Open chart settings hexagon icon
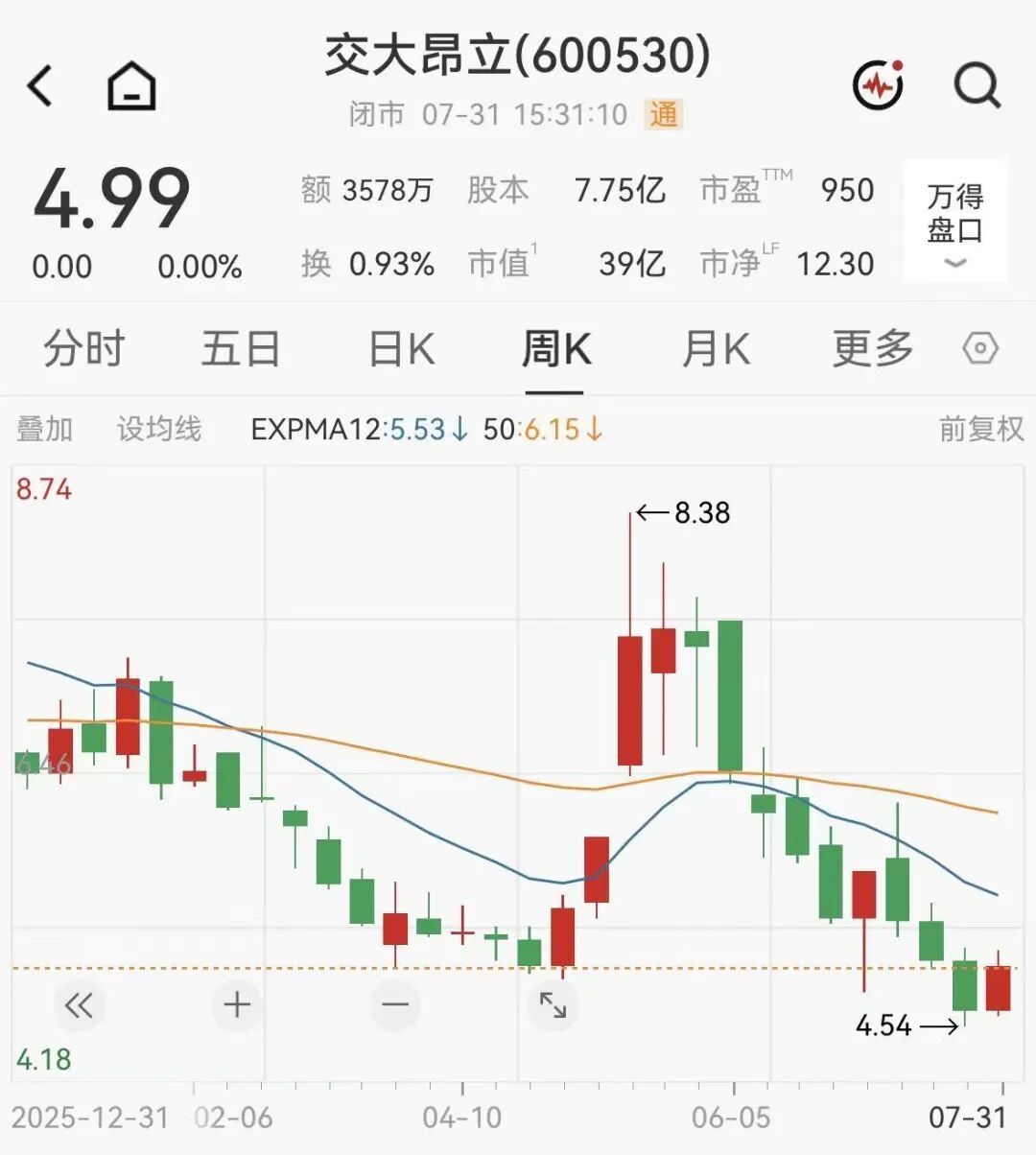Image resolution: width=1036 pixels, height=1155 pixels. (x=980, y=348)
